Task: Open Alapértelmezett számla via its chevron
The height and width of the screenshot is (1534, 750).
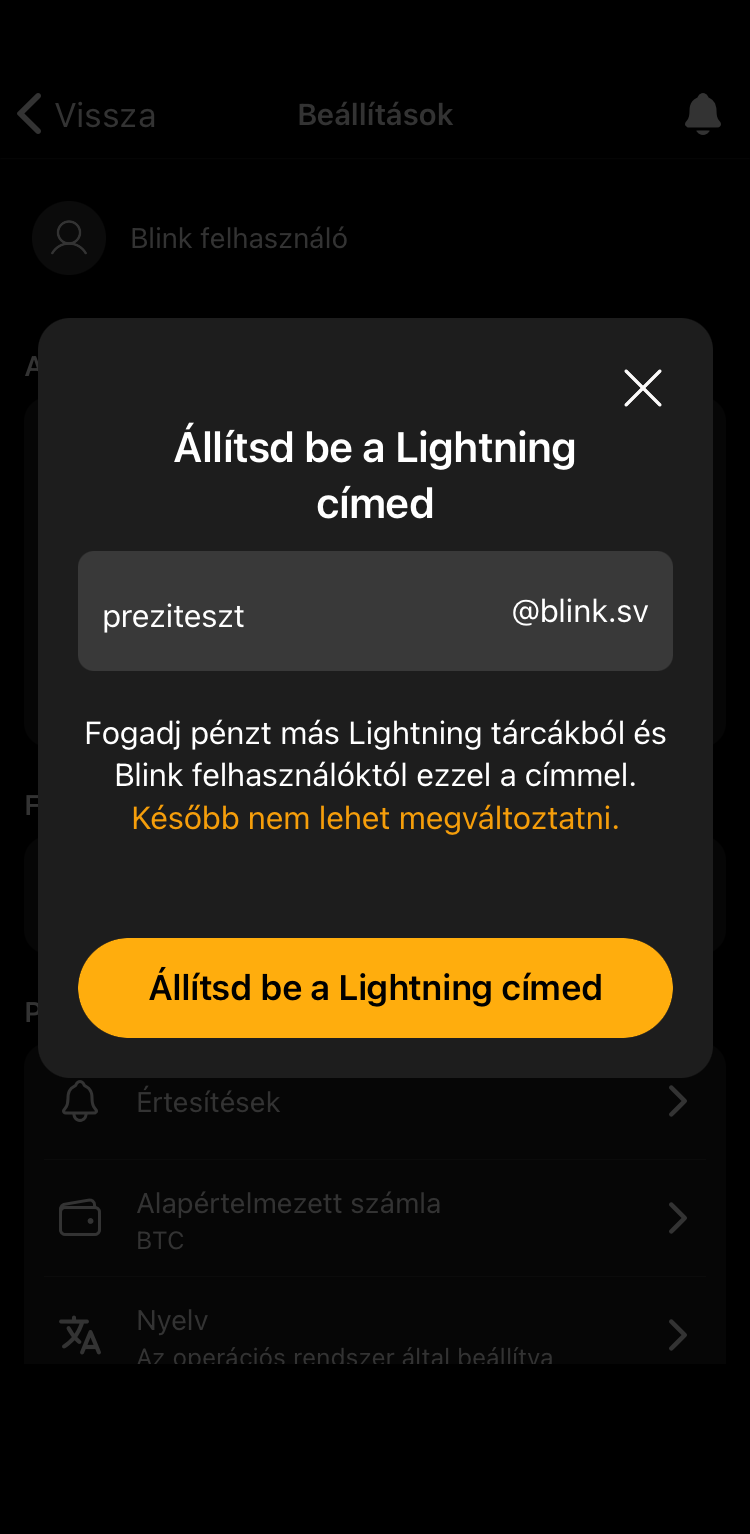Action: click(x=676, y=1218)
